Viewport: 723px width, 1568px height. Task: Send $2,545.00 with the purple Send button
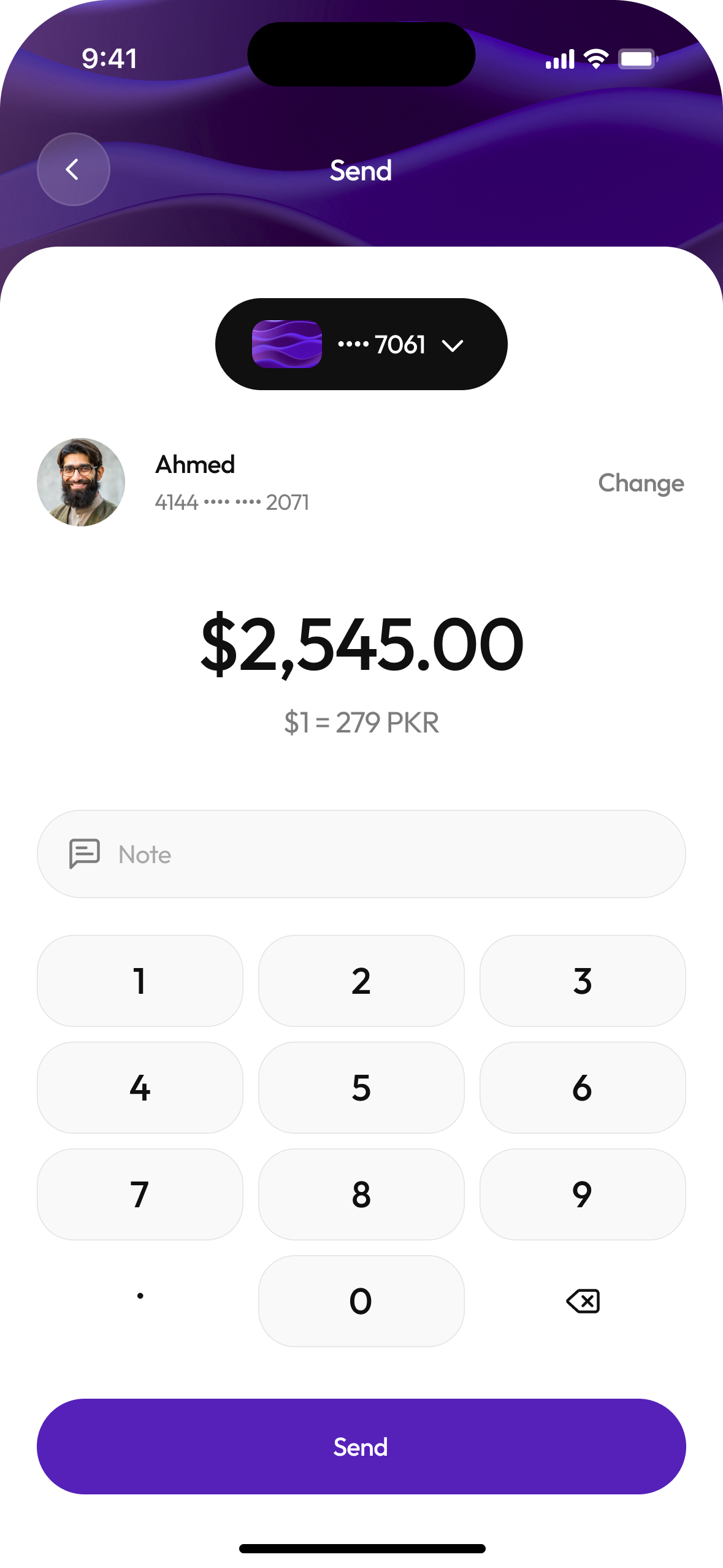pos(361,1447)
